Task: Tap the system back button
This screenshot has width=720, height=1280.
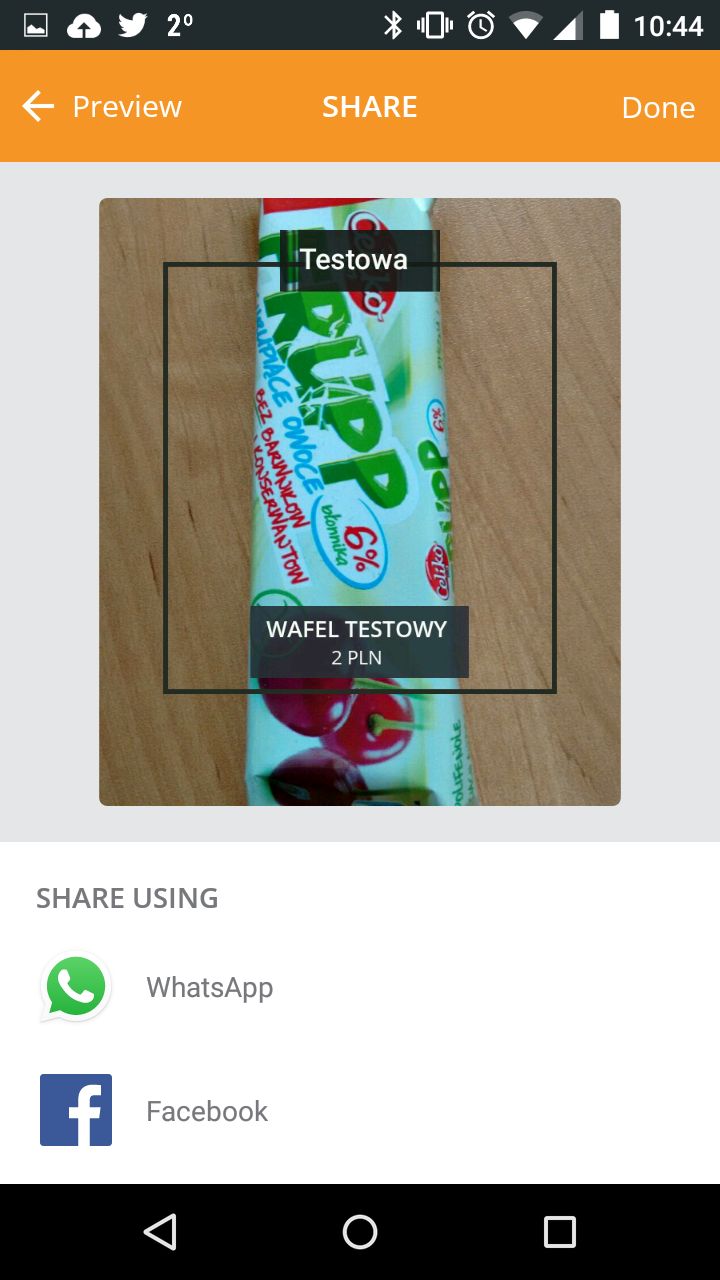Action: pos(160,1232)
